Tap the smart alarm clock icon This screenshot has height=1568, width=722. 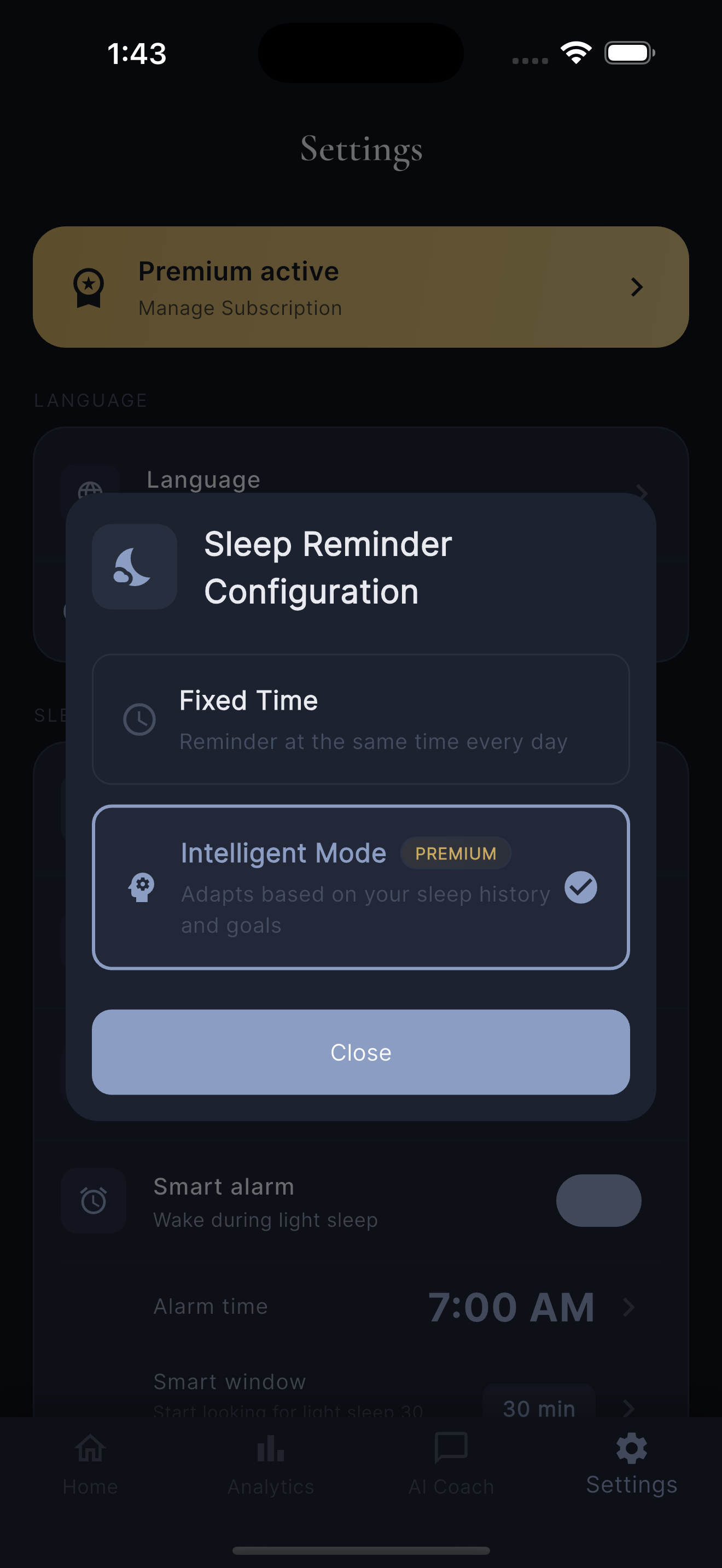[x=93, y=1200]
